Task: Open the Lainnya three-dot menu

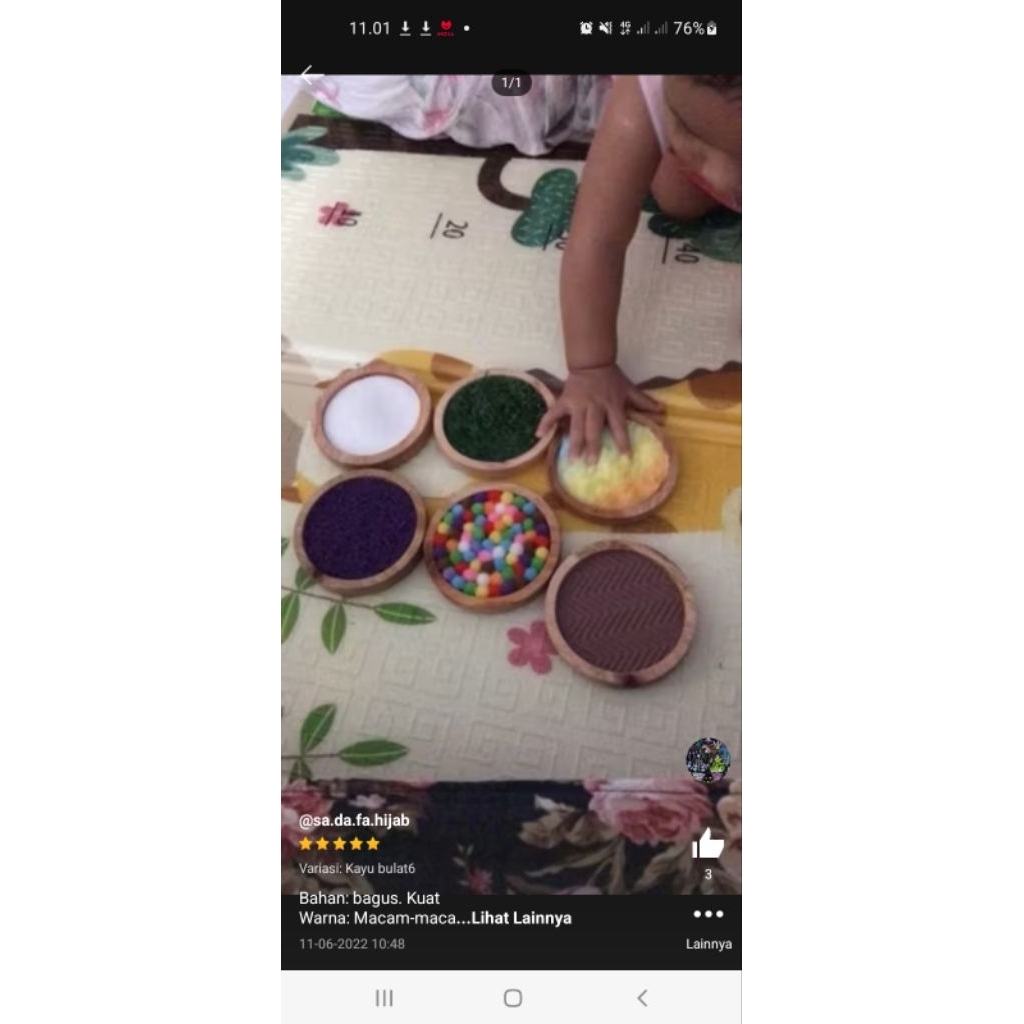Action: coord(708,915)
